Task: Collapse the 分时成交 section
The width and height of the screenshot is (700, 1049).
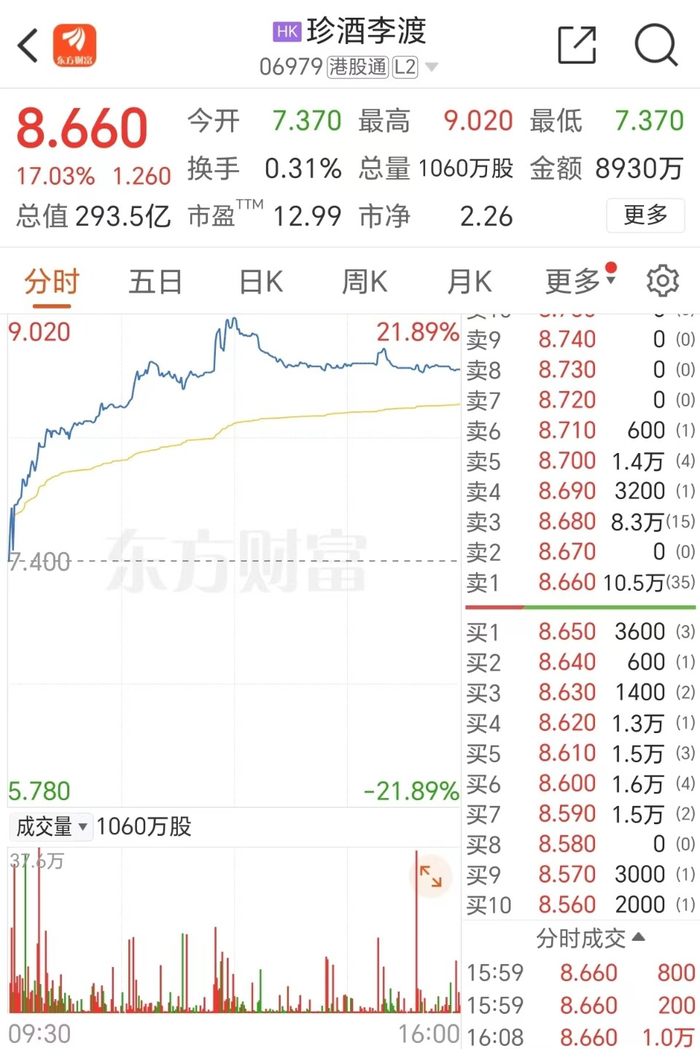Action: (x=590, y=938)
